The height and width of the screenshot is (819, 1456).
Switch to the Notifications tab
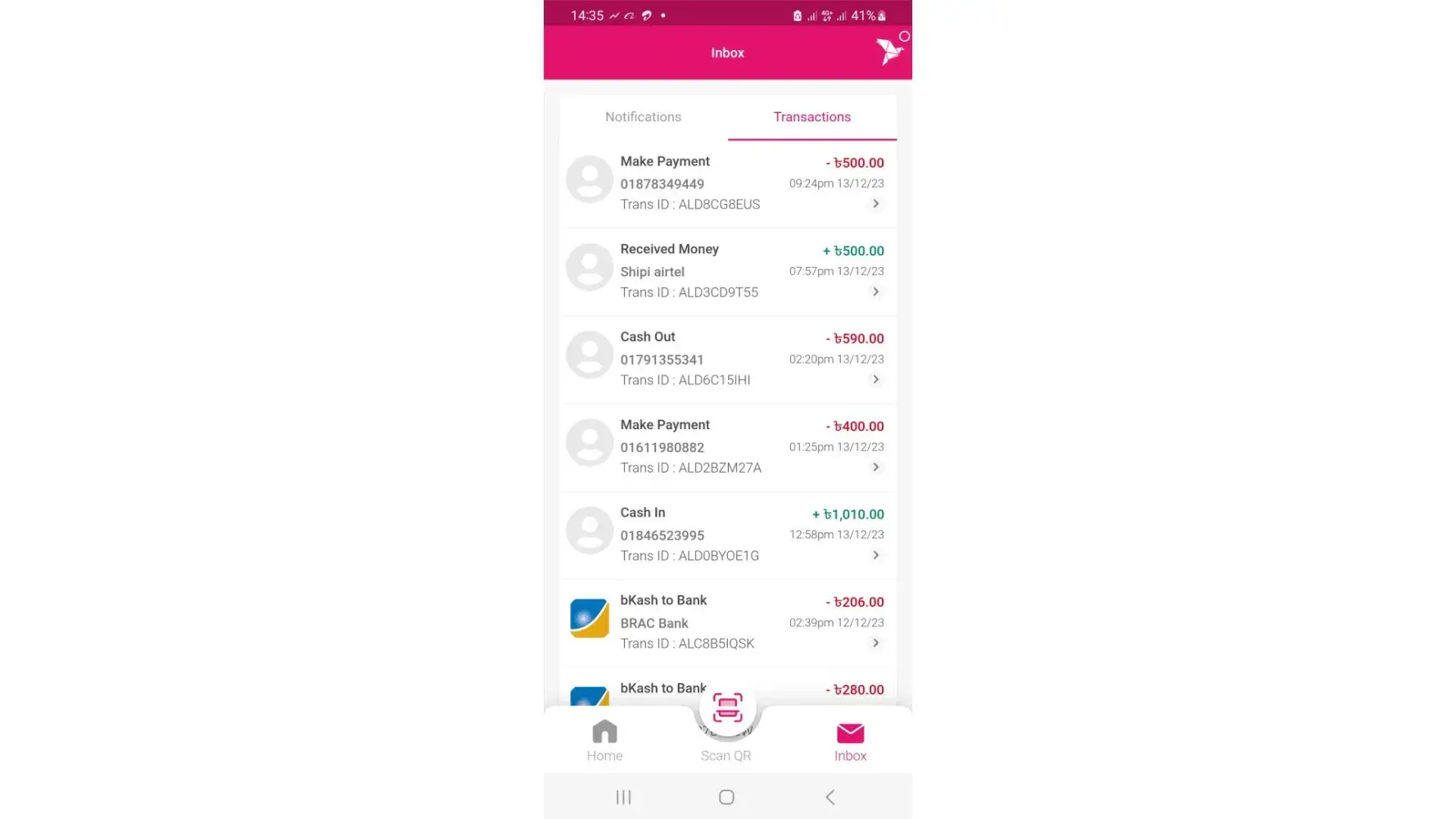coord(643,117)
